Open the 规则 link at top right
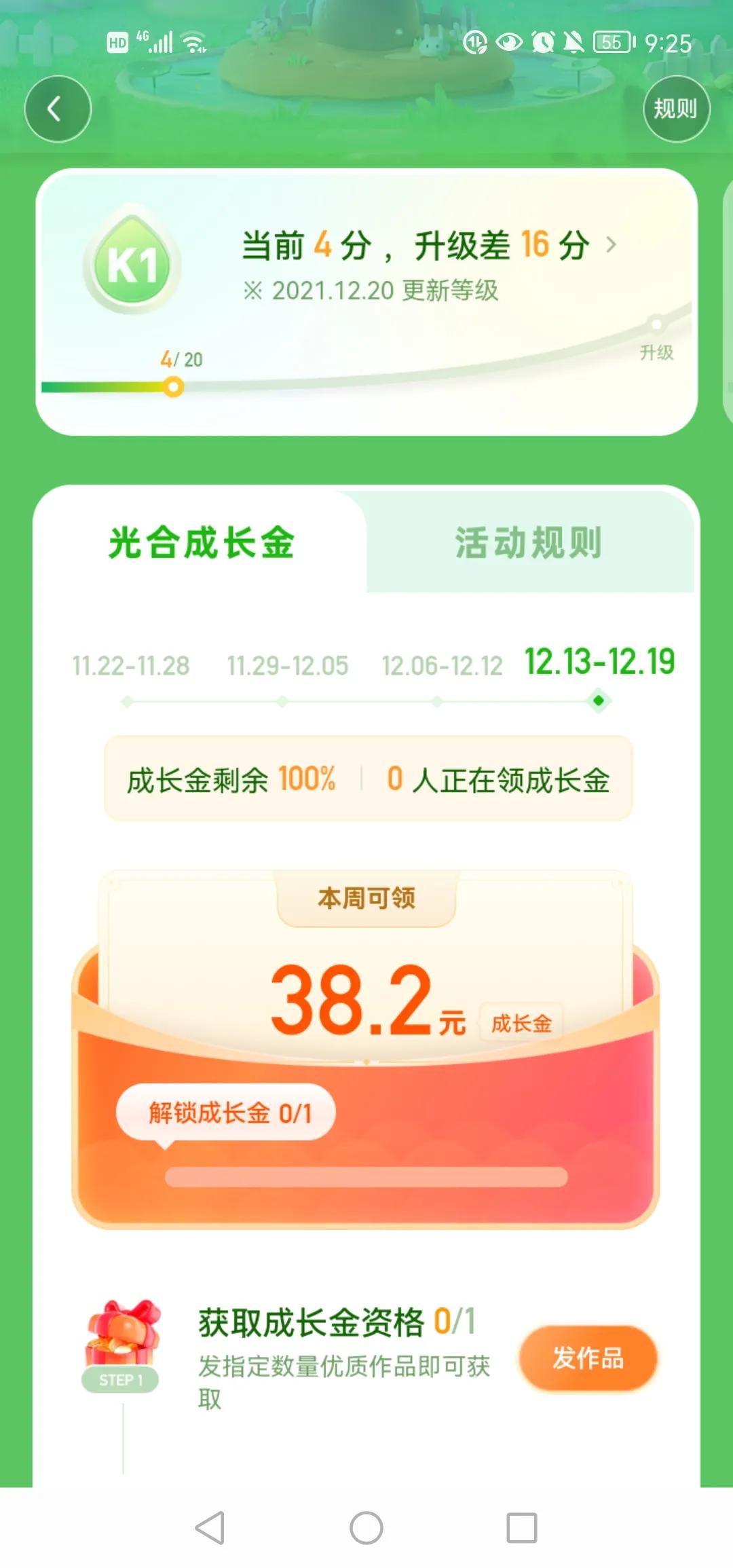Viewport: 733px width, 1568px height. (x=675, y=109)
